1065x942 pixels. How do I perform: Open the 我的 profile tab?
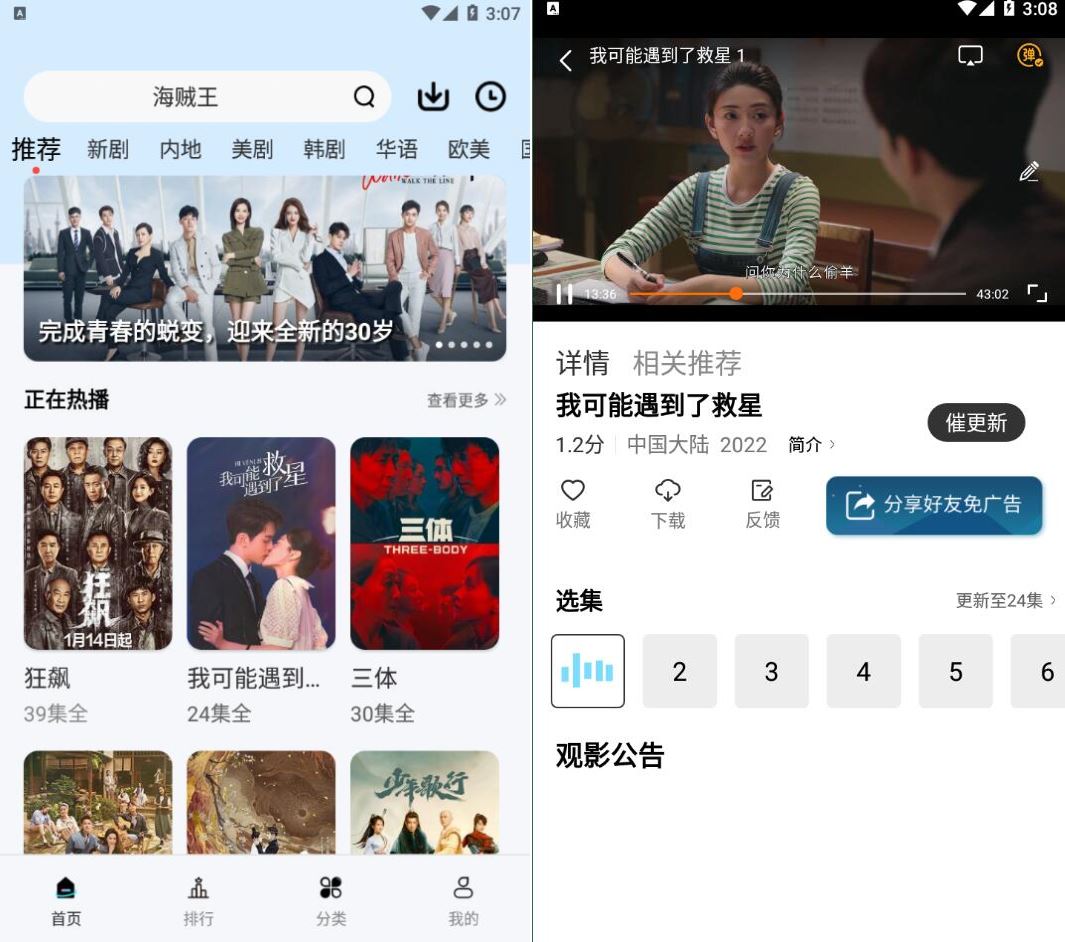coord(463,901)
